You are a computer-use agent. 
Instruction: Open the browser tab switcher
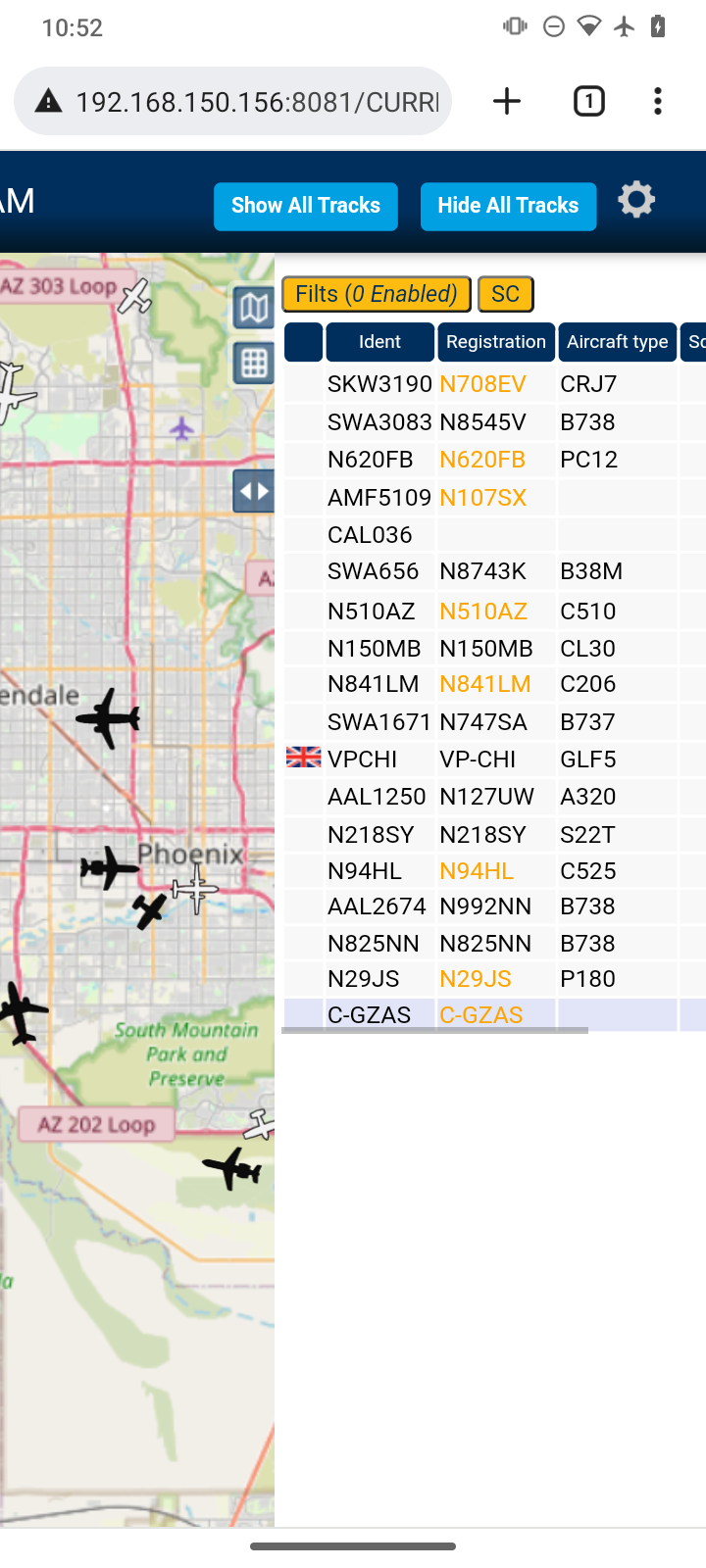(x=588, y=101)
